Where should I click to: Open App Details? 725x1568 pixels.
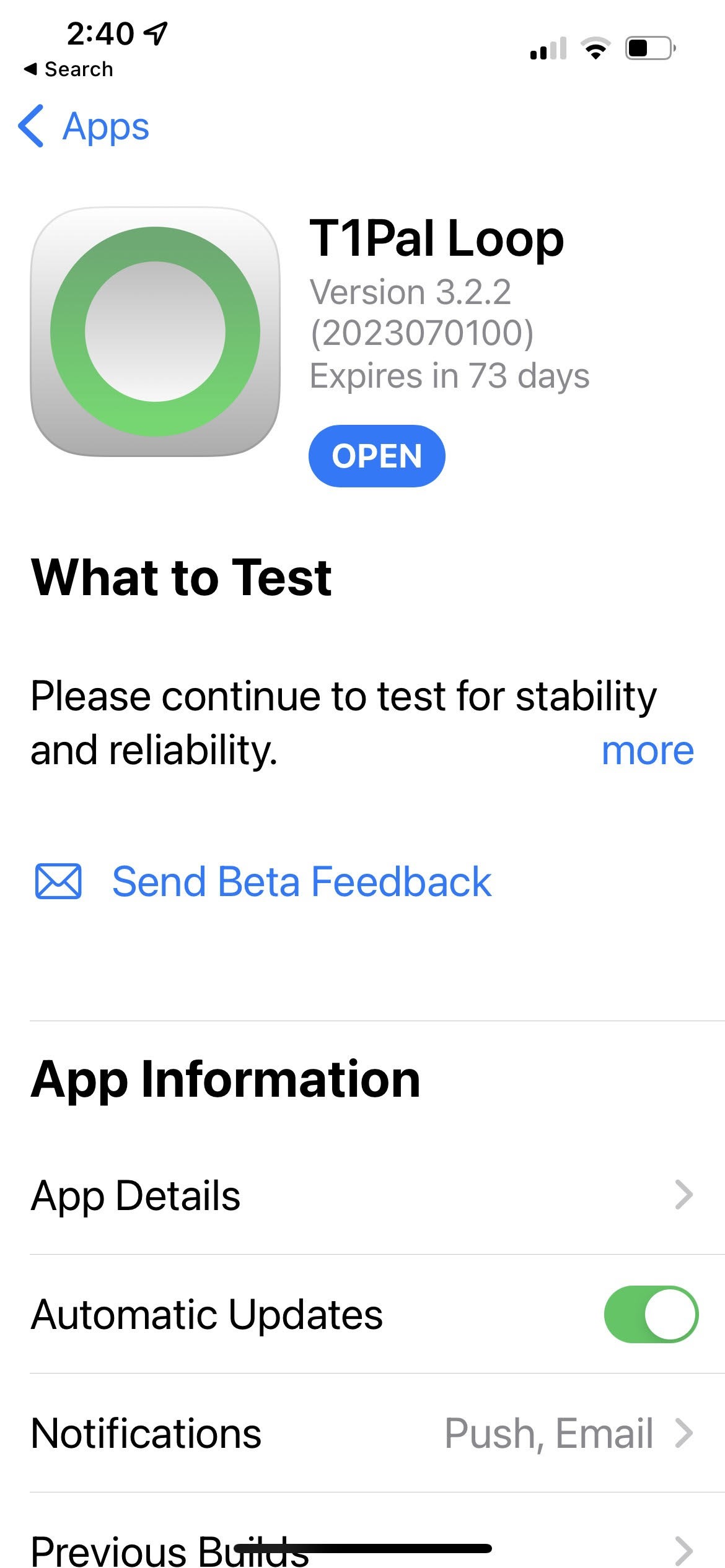362,1195
